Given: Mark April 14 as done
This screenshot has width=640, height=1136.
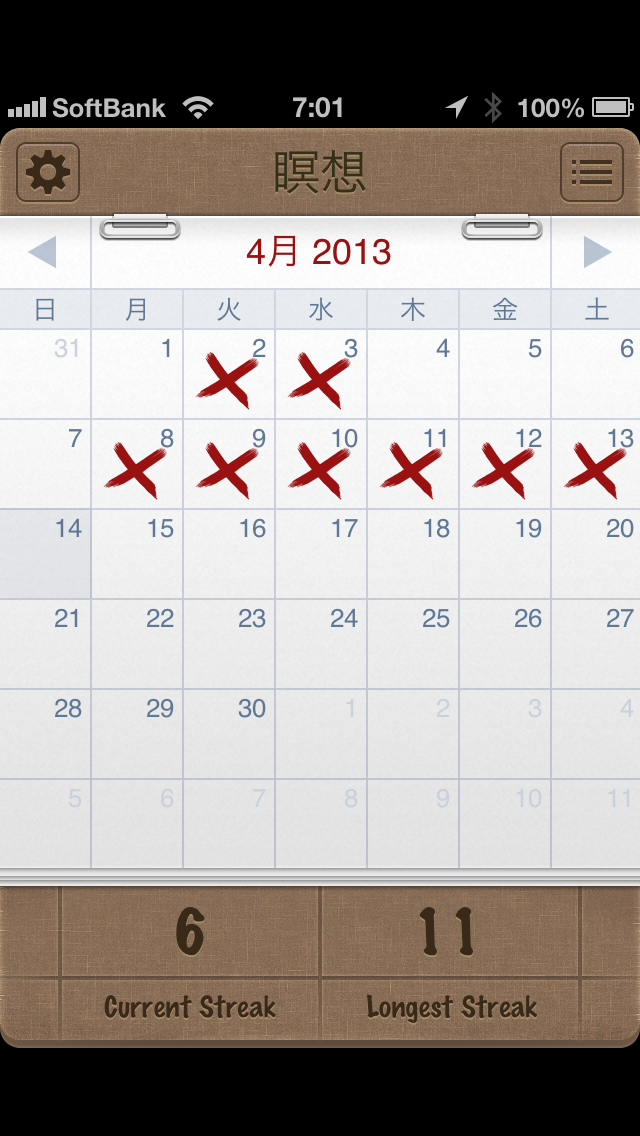Looking at the screenshot, I should click(x=45, y=554).
